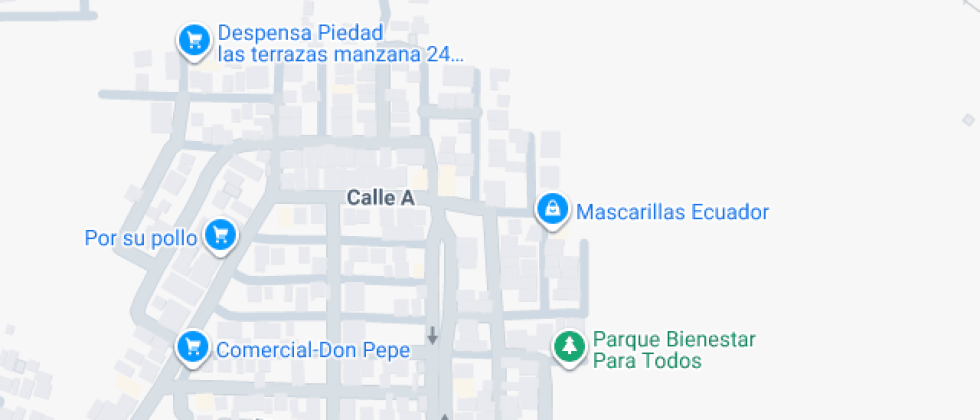View Parque Bienestar Para Todos pin

pos(569,347)
